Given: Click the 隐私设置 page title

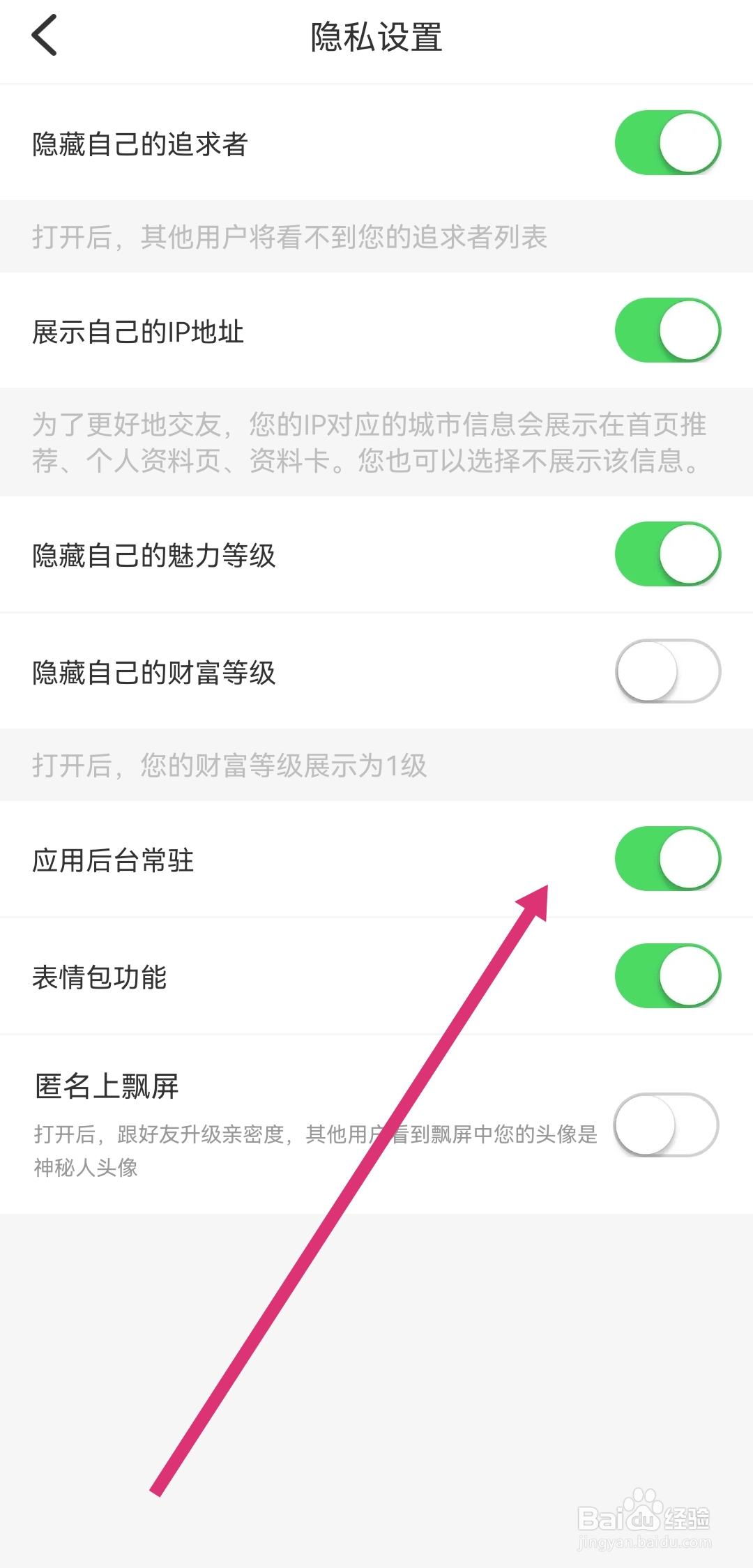Looking at the screenshot, I should coord(376,38).
